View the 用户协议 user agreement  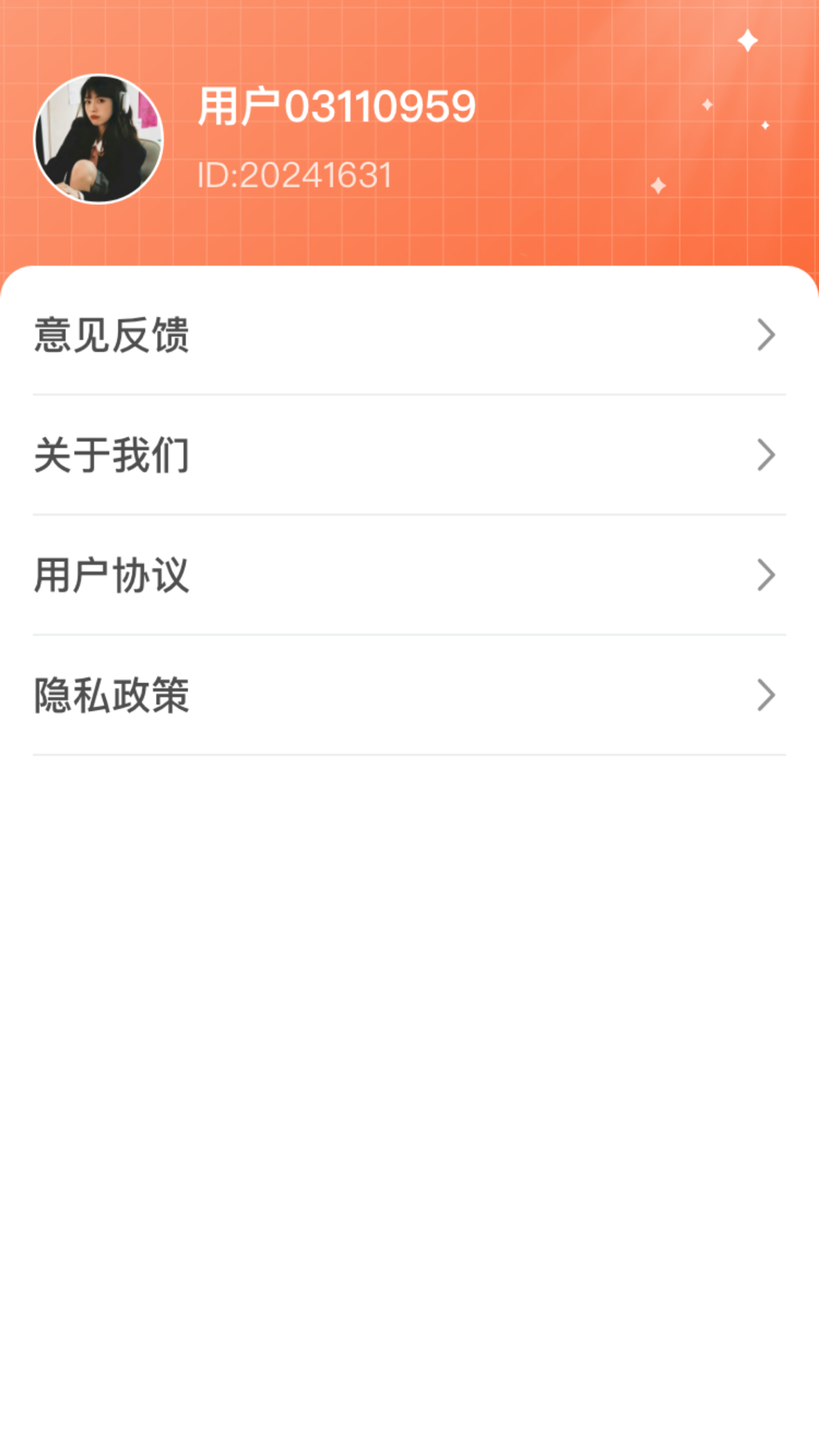click(409, 575)
